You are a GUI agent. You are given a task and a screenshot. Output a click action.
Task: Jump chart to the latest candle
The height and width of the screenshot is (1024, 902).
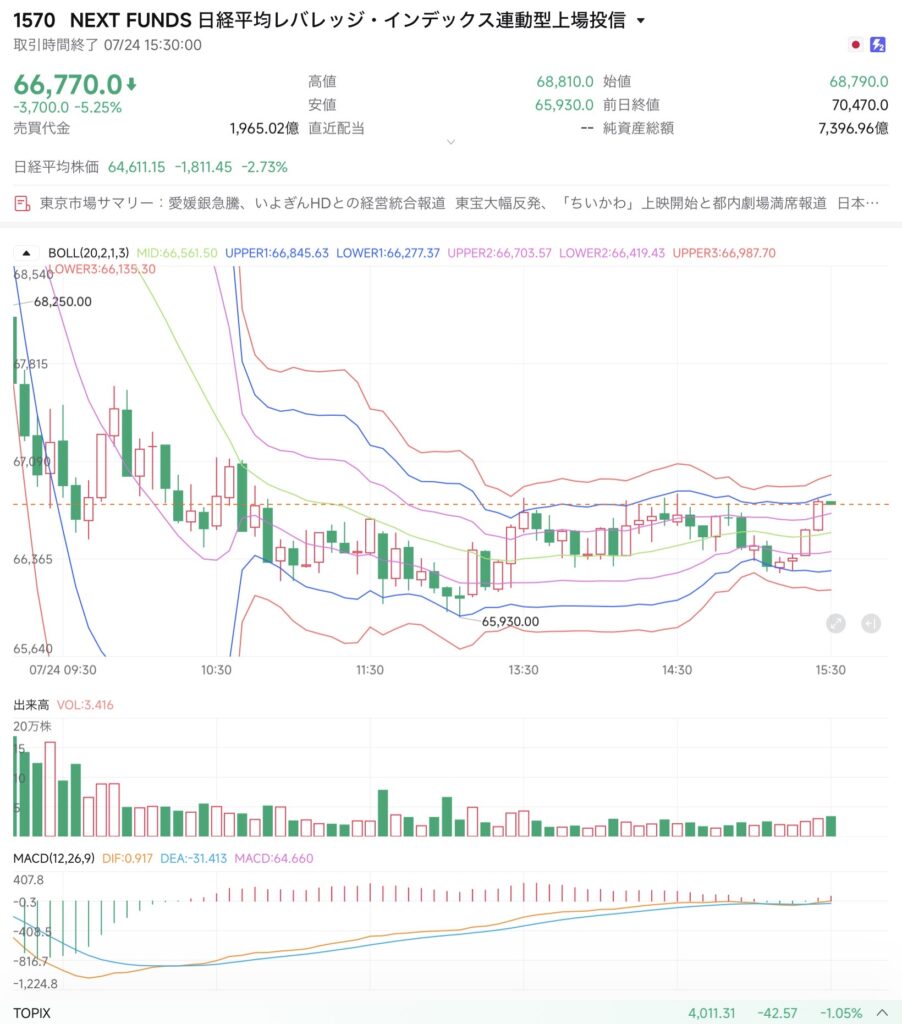coord(871,624)
